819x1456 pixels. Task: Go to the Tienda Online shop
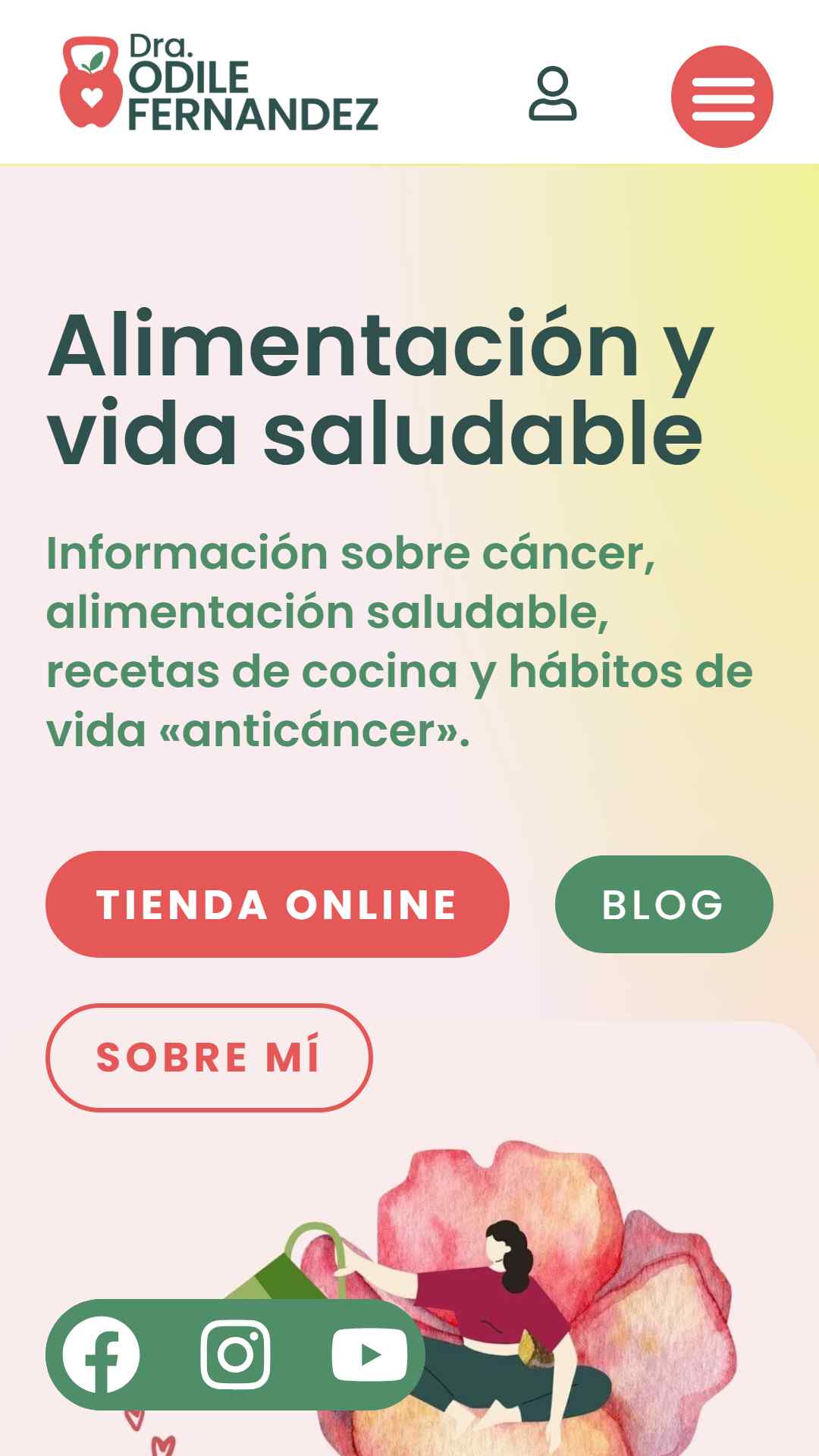[x=277, y=904]
